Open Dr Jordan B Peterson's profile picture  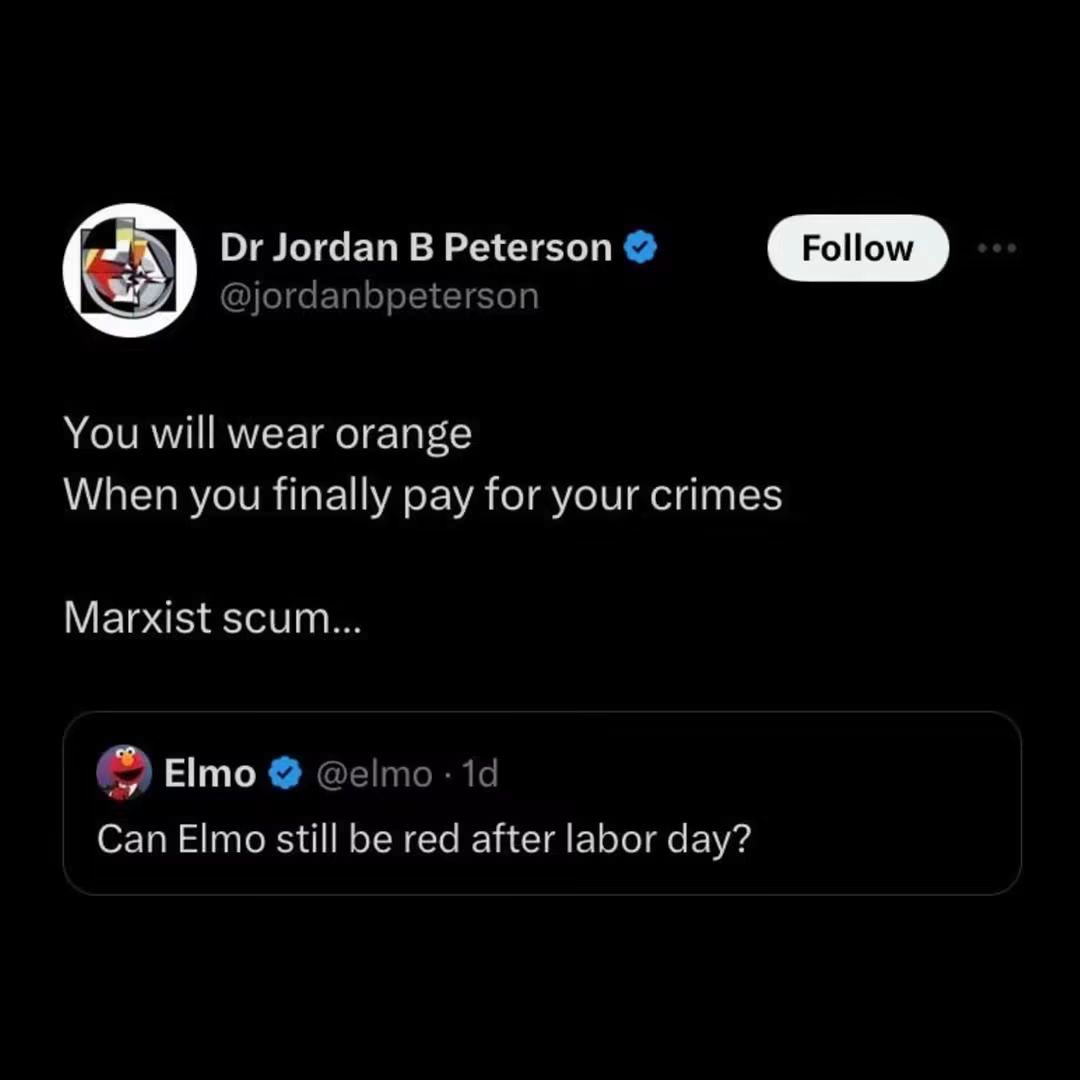click(x=130, y=270)
